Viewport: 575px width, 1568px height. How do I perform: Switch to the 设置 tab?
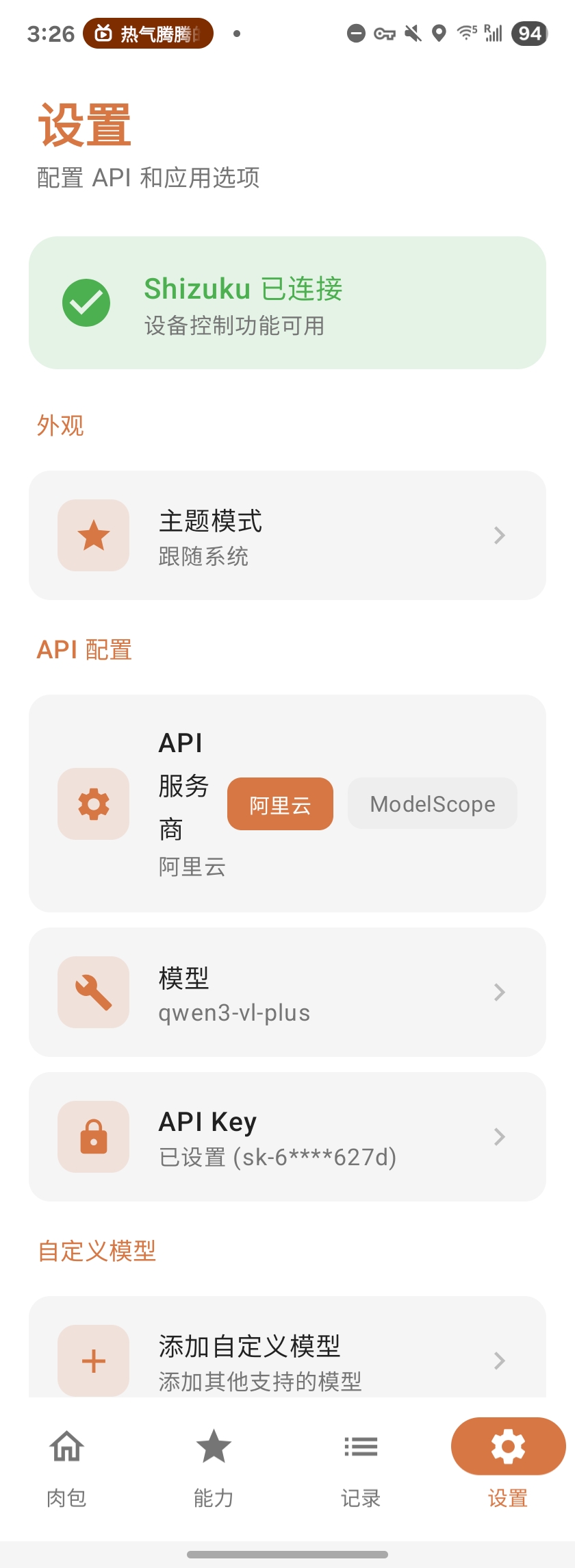pos(507,1447)
